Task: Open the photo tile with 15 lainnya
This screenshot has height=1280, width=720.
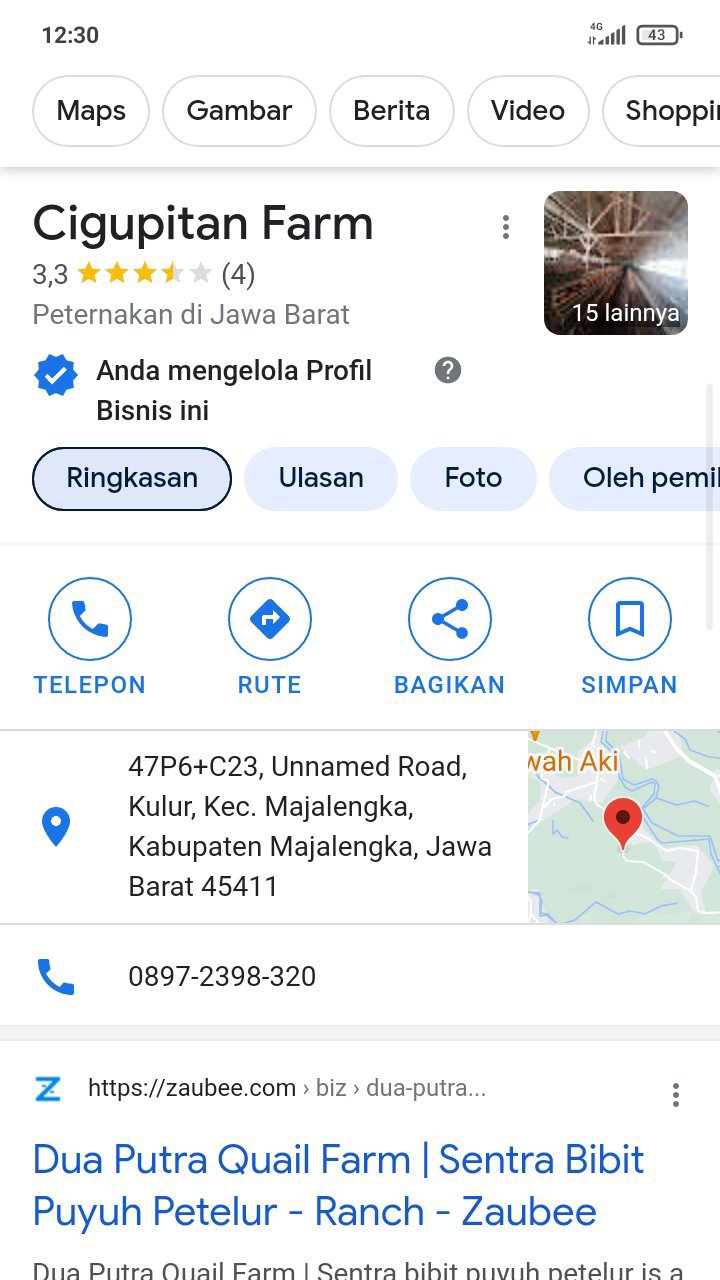Action: pyautogui.click(x=615, y=263)
